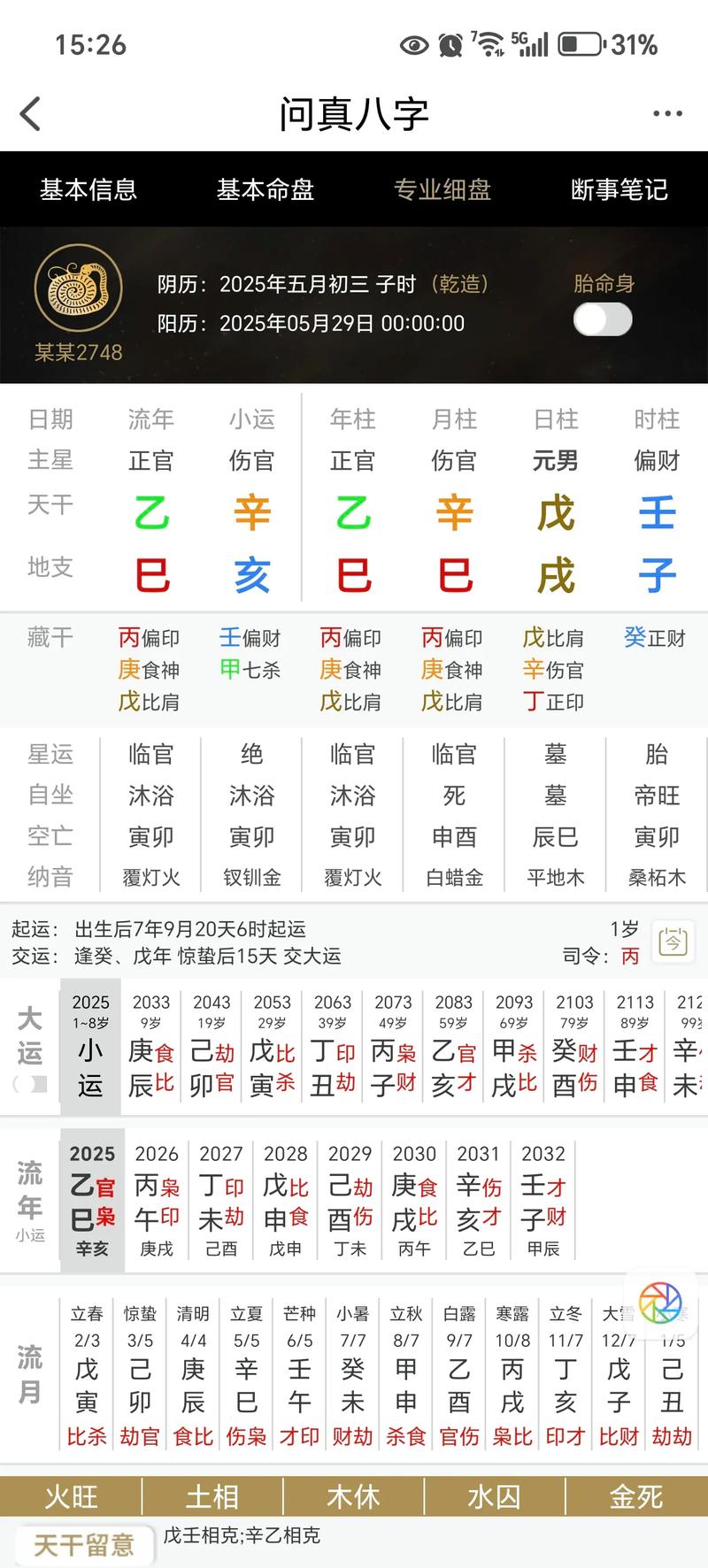Viewport: 708px width, 1568px height.
Task: Open the floating colorful shutter icon
Action: tap(660, 1303)
